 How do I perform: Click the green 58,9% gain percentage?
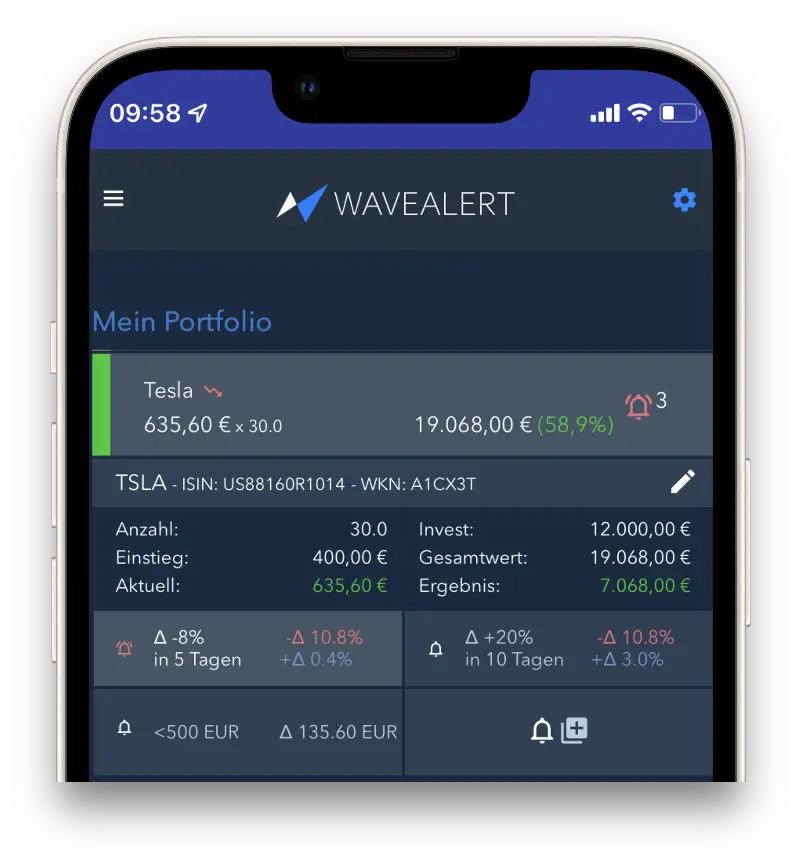(578, 424)
